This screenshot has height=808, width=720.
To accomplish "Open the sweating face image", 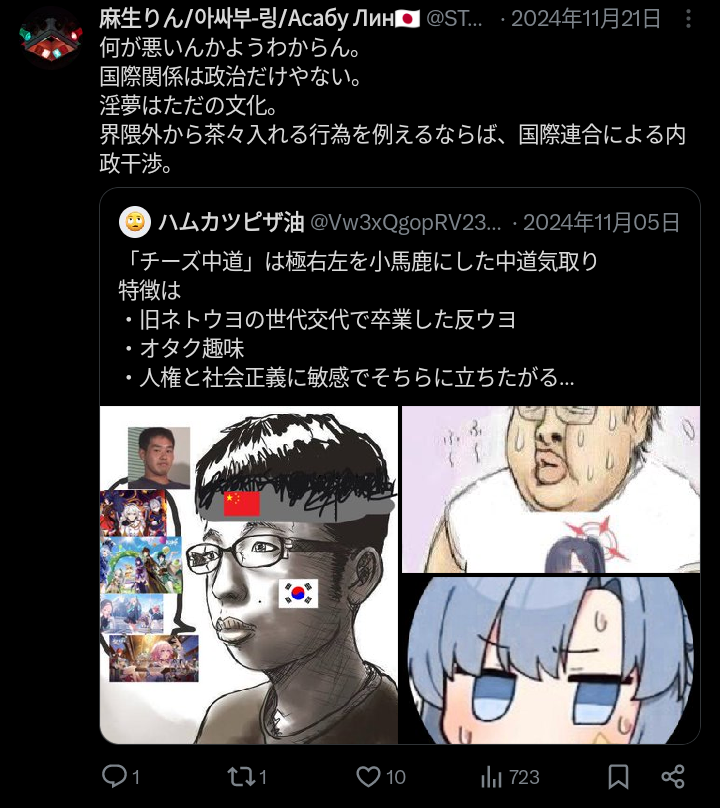I will pyautogui.click(x=550, y=488).
